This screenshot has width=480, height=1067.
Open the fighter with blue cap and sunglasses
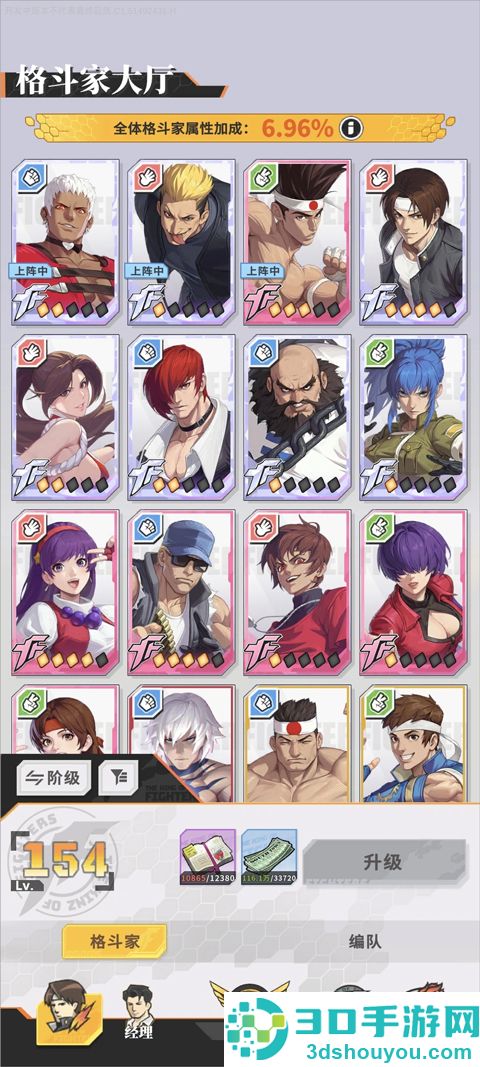tap(182, 592)
